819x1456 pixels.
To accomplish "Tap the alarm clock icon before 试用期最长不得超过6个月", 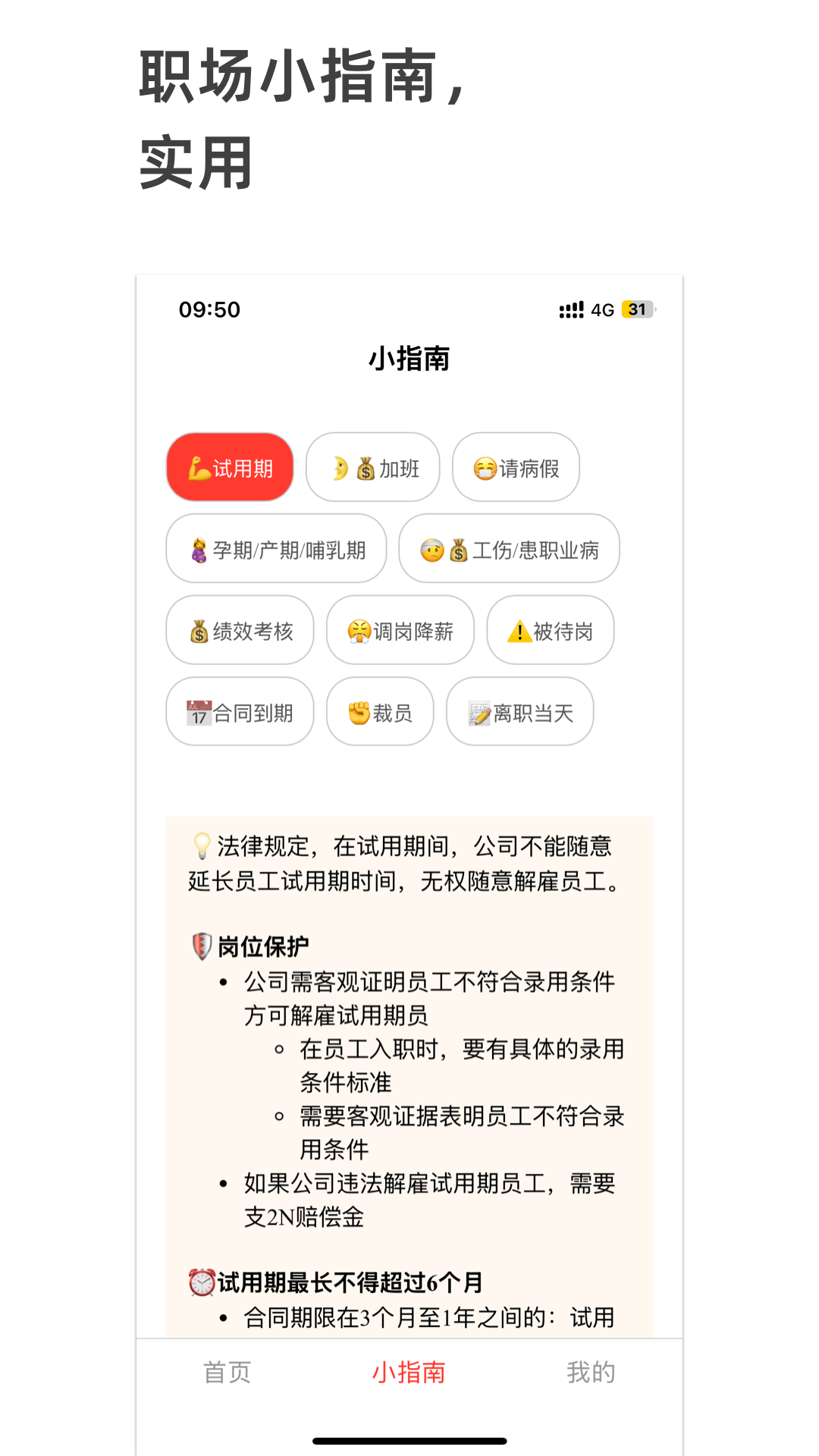I will click(x=200, y=1282).
